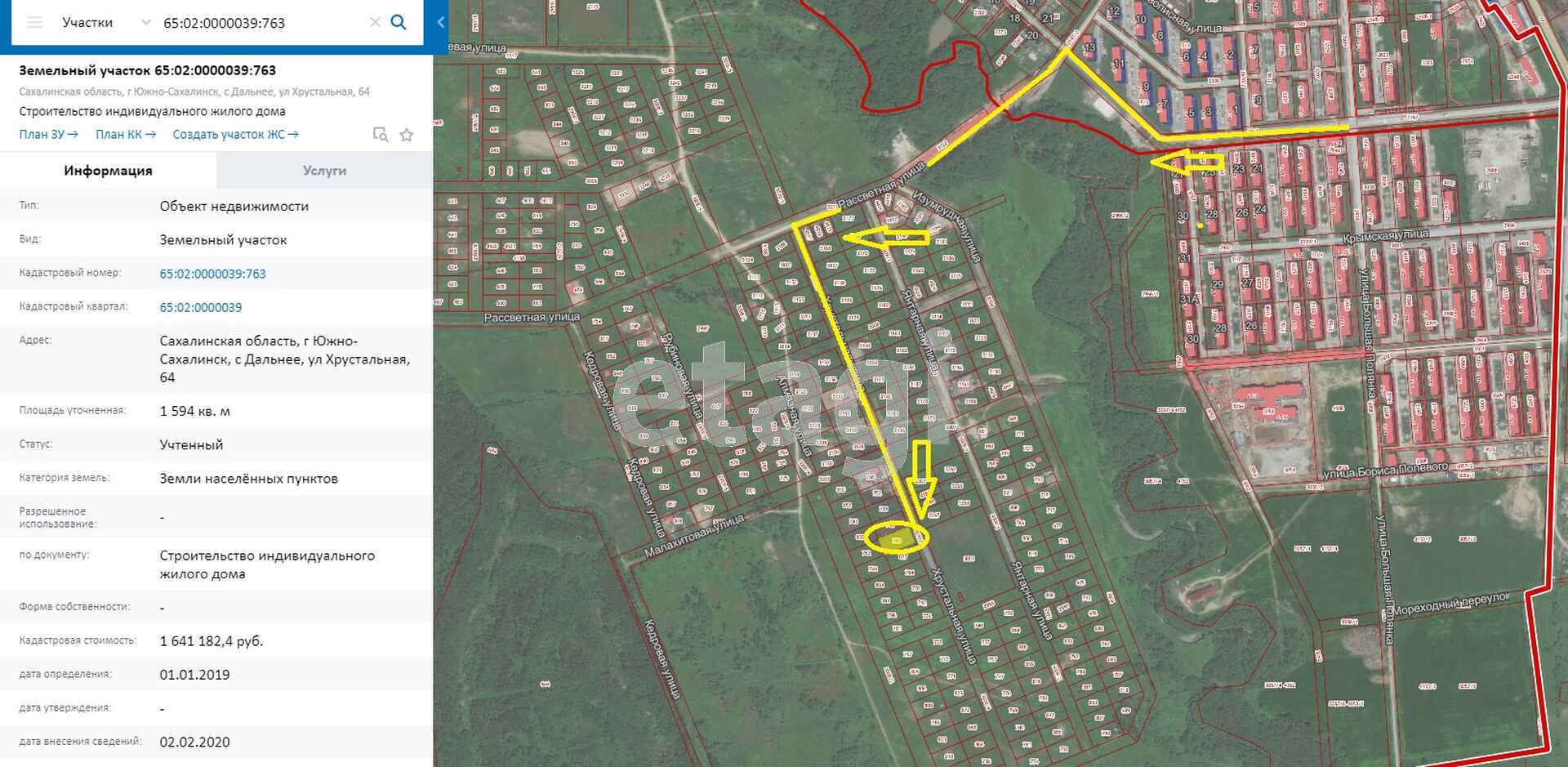The image size is (1568, 767).
Task: Open the План ЗУ link
Action: 48,135
